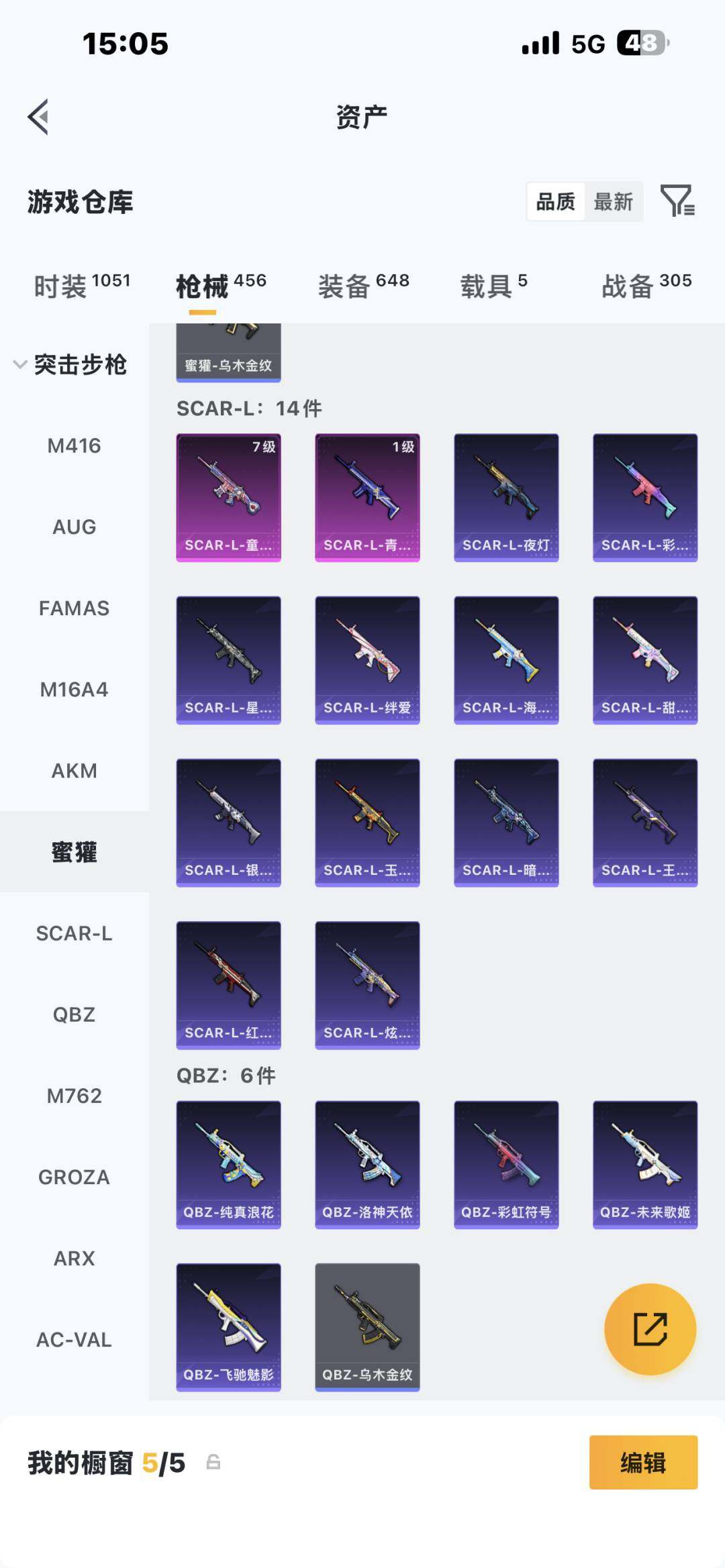Tap the orange share floating button
Viewport: 725px width, 1568px height.
pyautogui.click(x=650, y=1328)
